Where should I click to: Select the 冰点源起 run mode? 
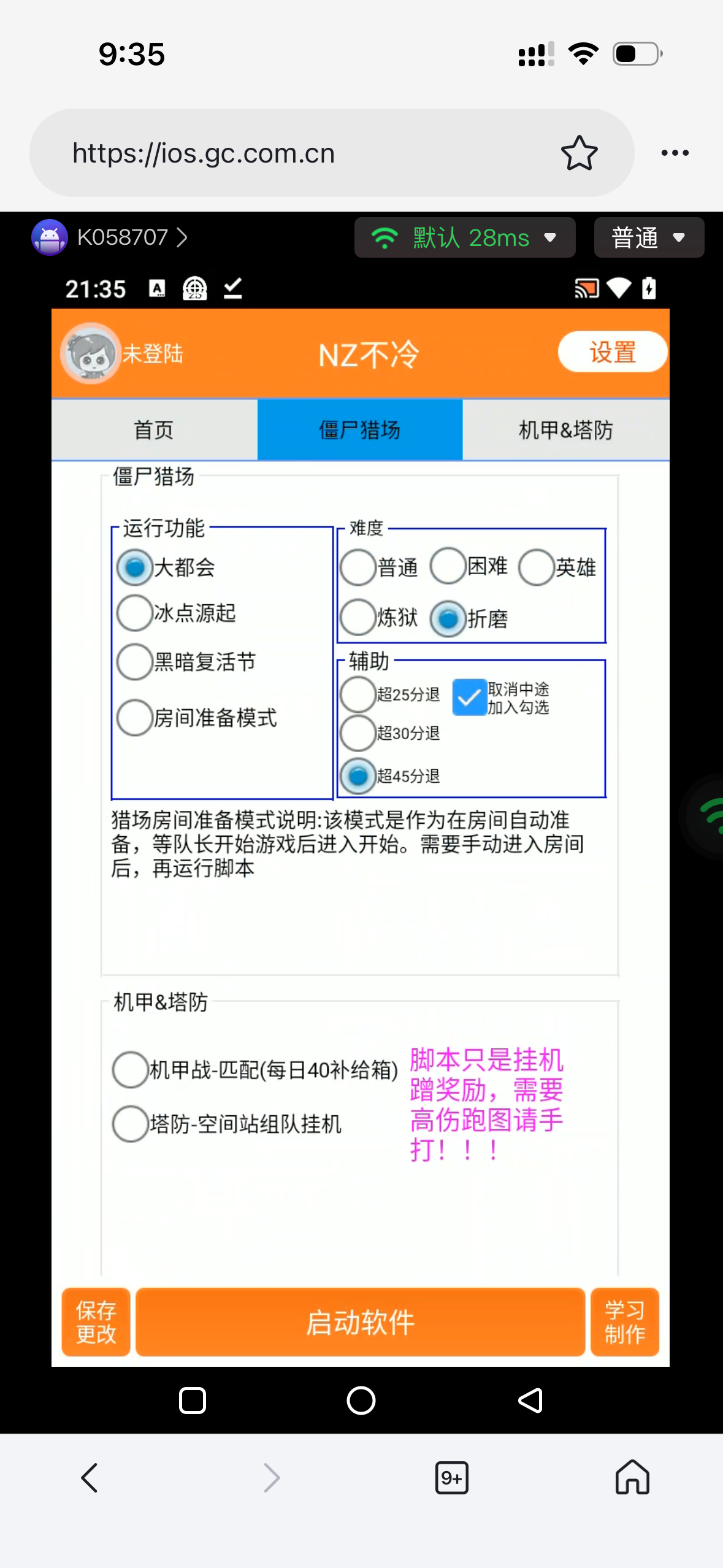(x=135, y=612)
